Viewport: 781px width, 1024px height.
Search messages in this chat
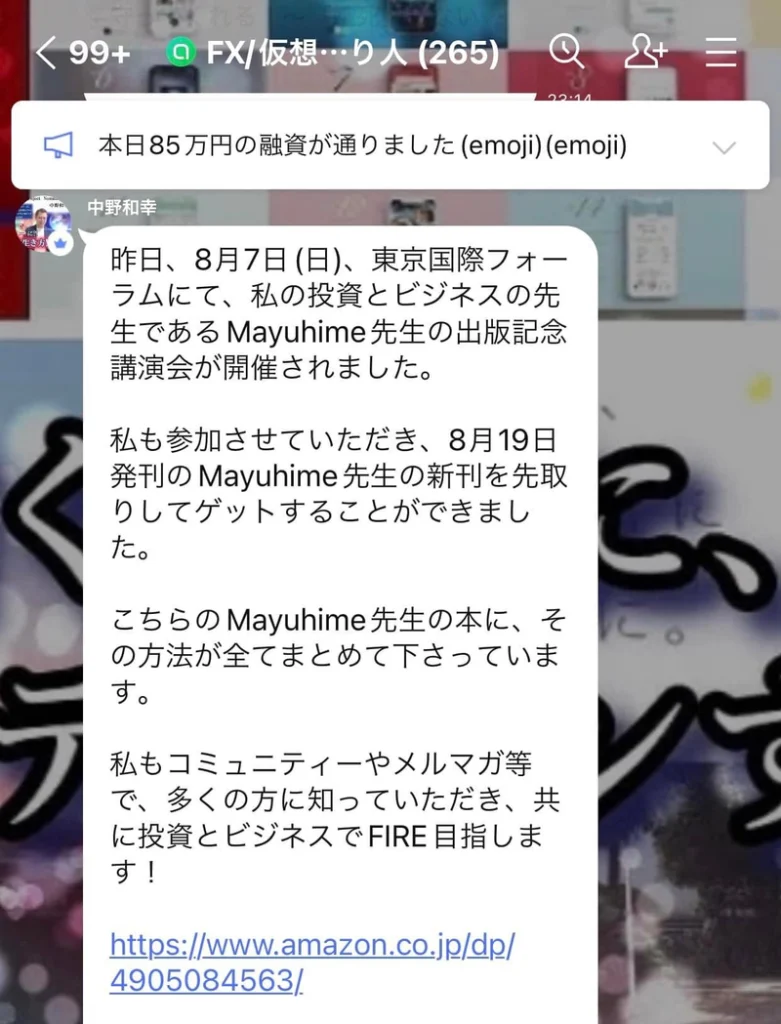[x=566, y=52]
